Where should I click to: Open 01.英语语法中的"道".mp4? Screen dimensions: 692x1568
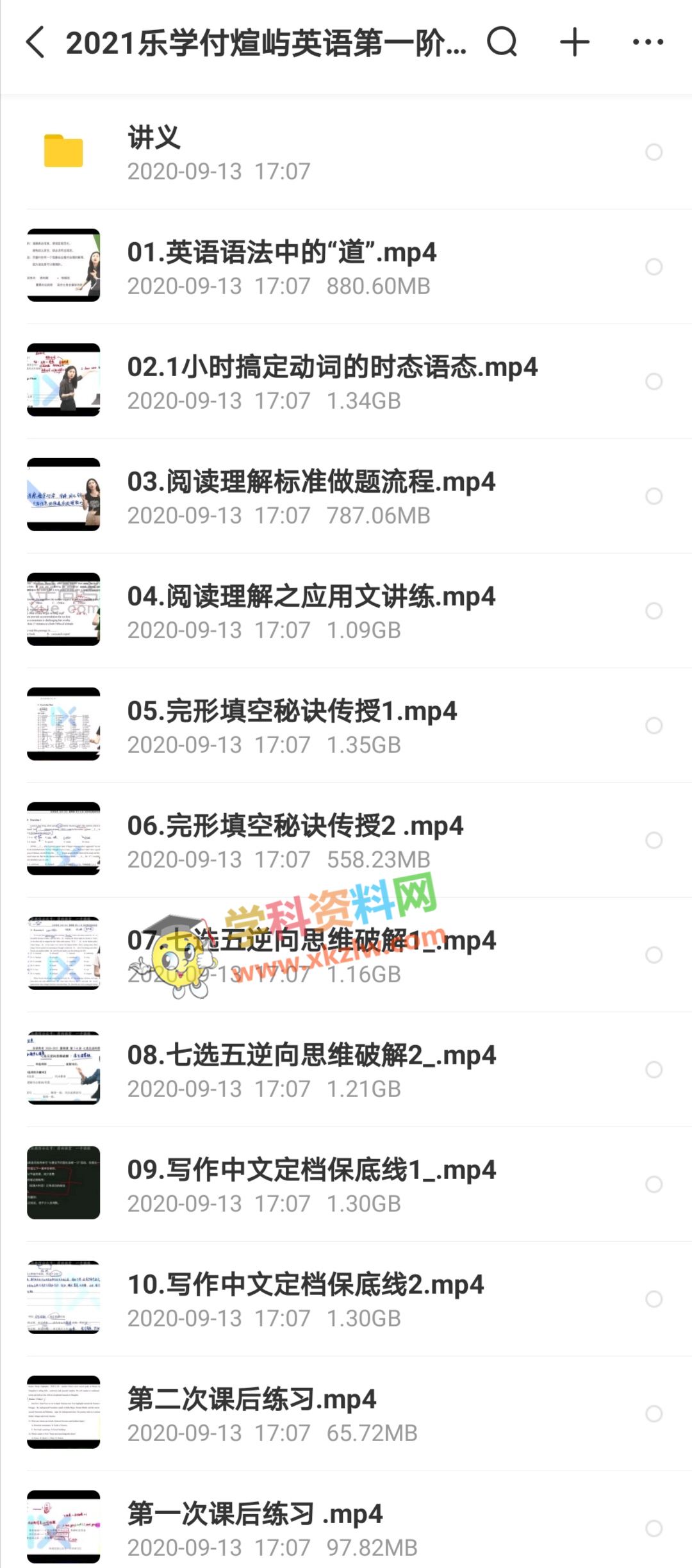[282, 267]
